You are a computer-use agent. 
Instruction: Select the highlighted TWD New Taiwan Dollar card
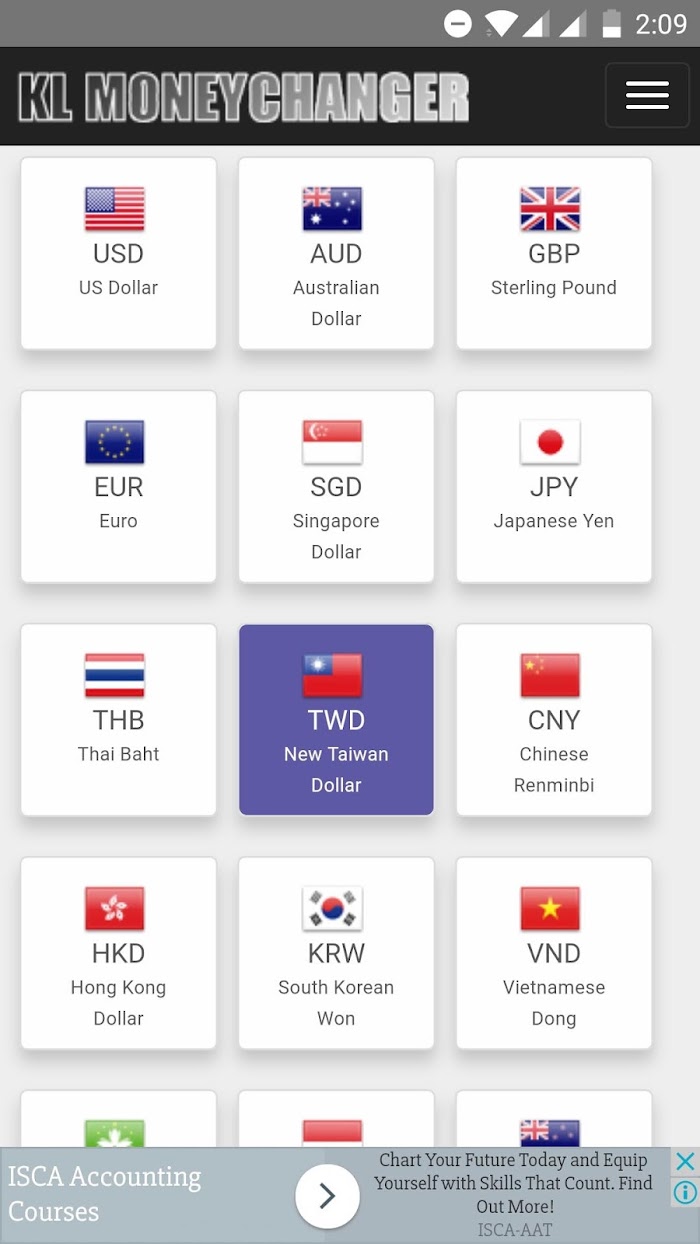point(336,720)
